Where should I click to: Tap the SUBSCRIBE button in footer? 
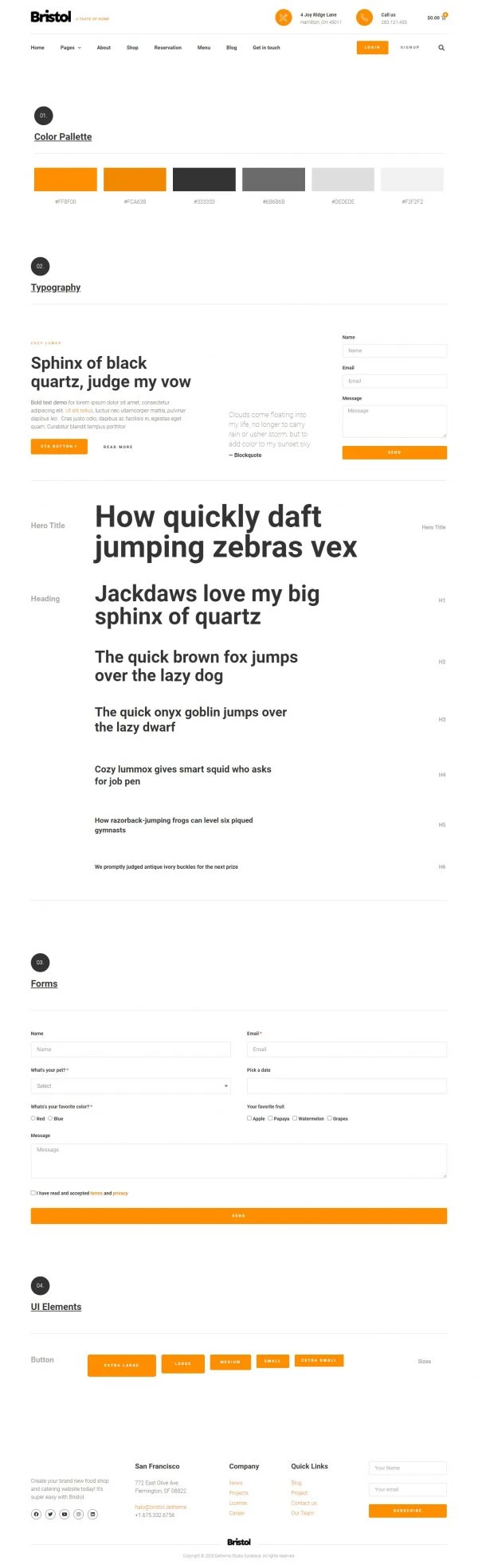[407, 1511]
